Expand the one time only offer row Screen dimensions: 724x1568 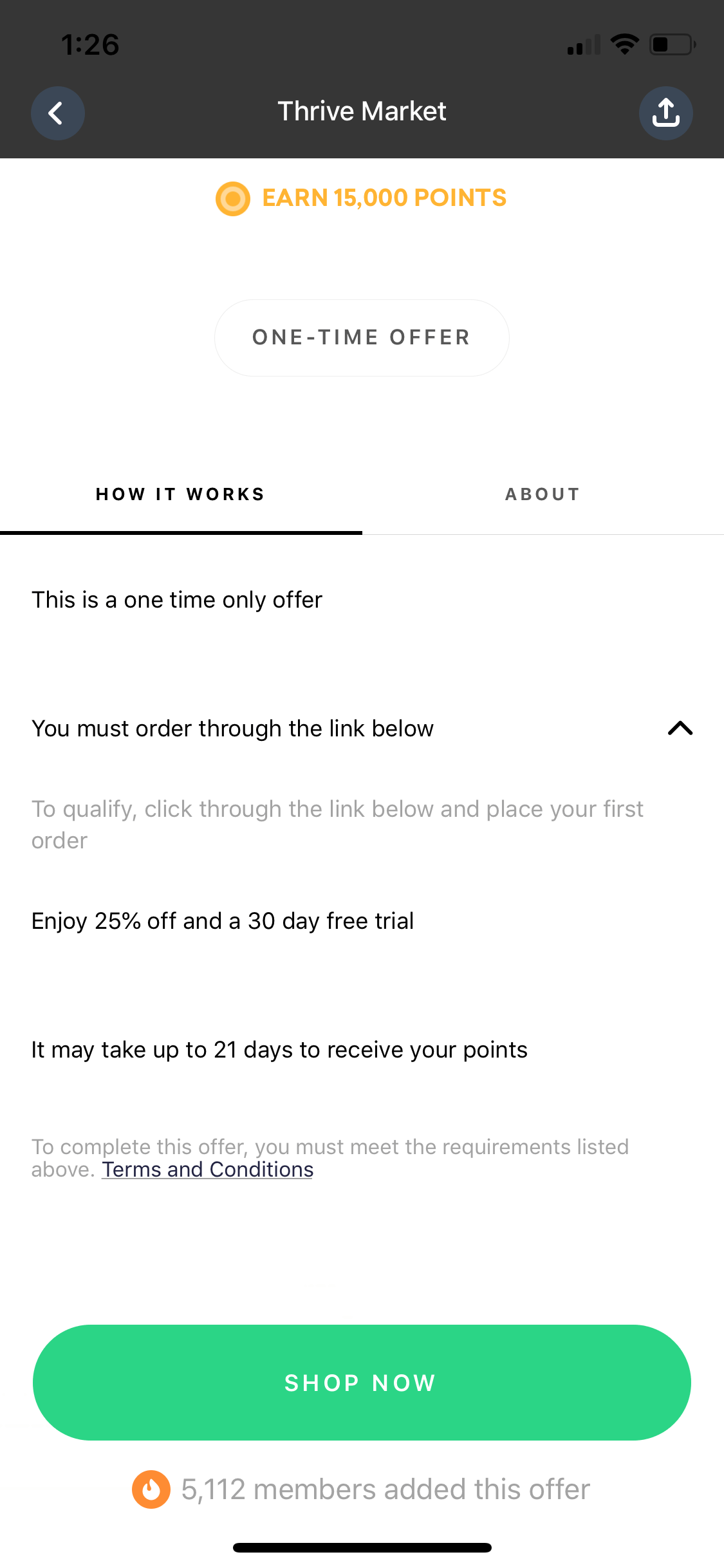click(362, 600)
